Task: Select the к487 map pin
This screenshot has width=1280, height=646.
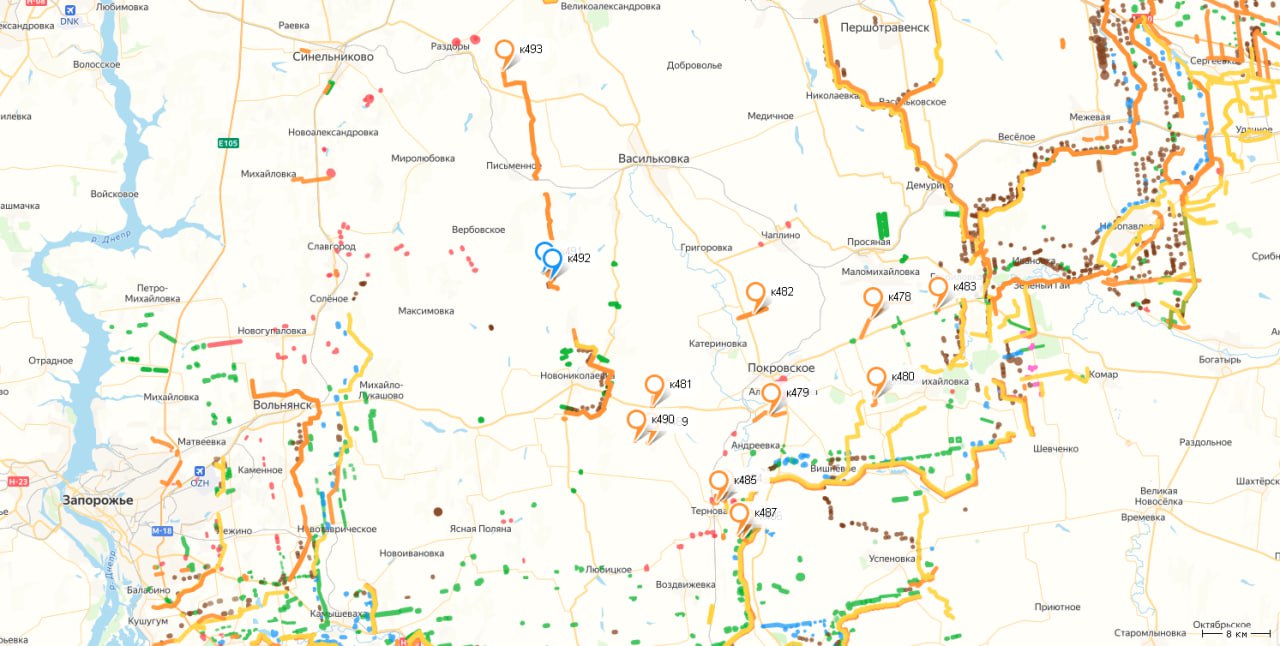Action: tap(739, 514)
